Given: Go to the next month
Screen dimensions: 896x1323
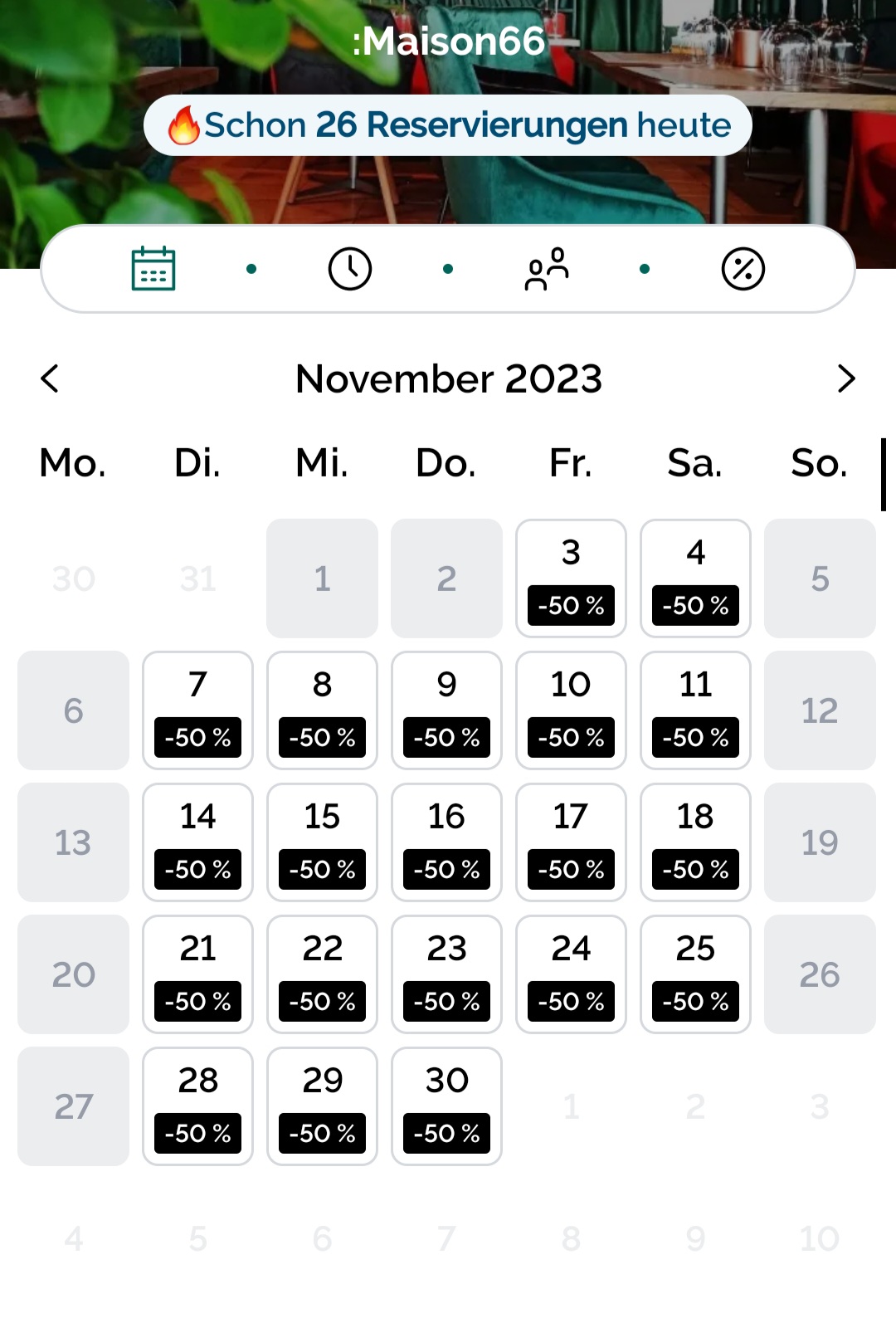Looking at the screenshot, I should coord(845,378).
